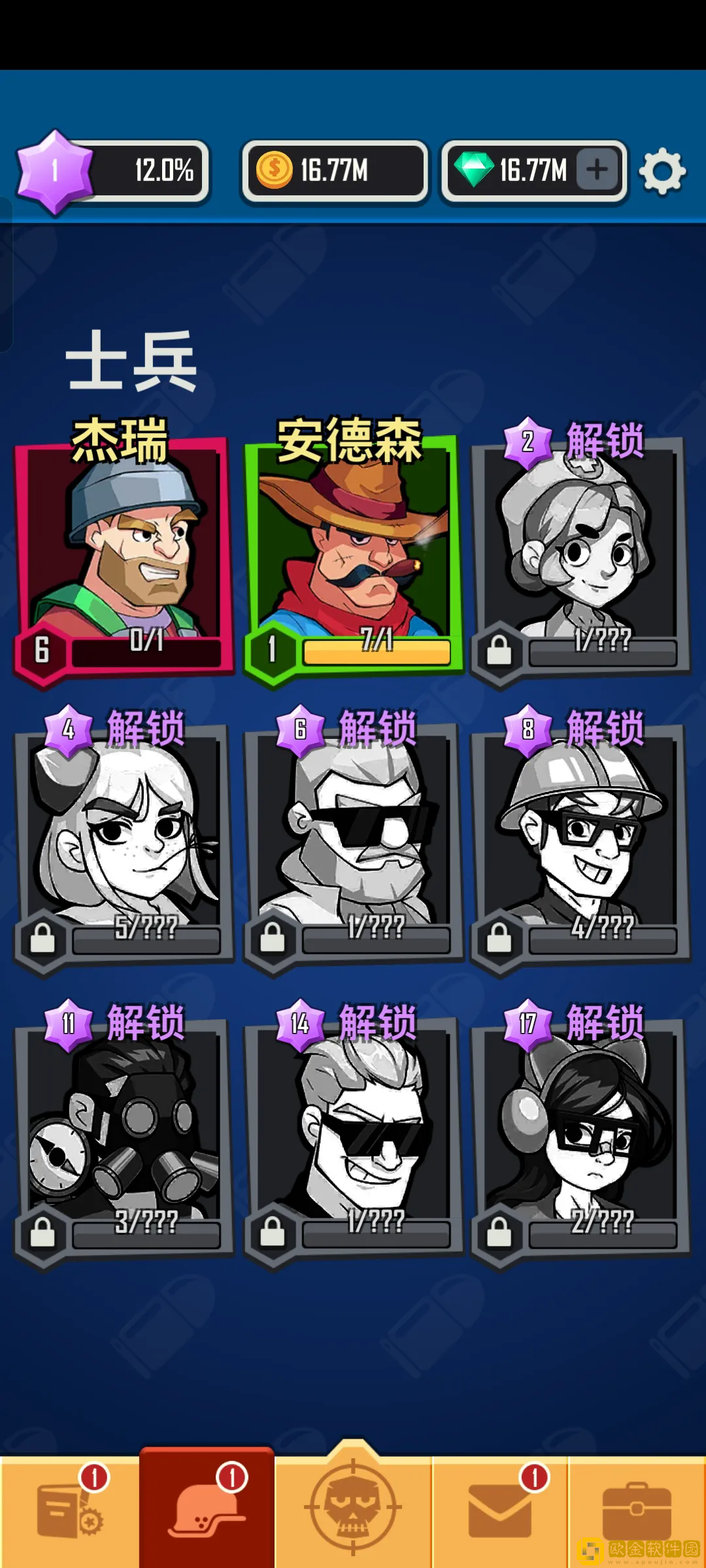Tap the plus button to add gems

596,170
